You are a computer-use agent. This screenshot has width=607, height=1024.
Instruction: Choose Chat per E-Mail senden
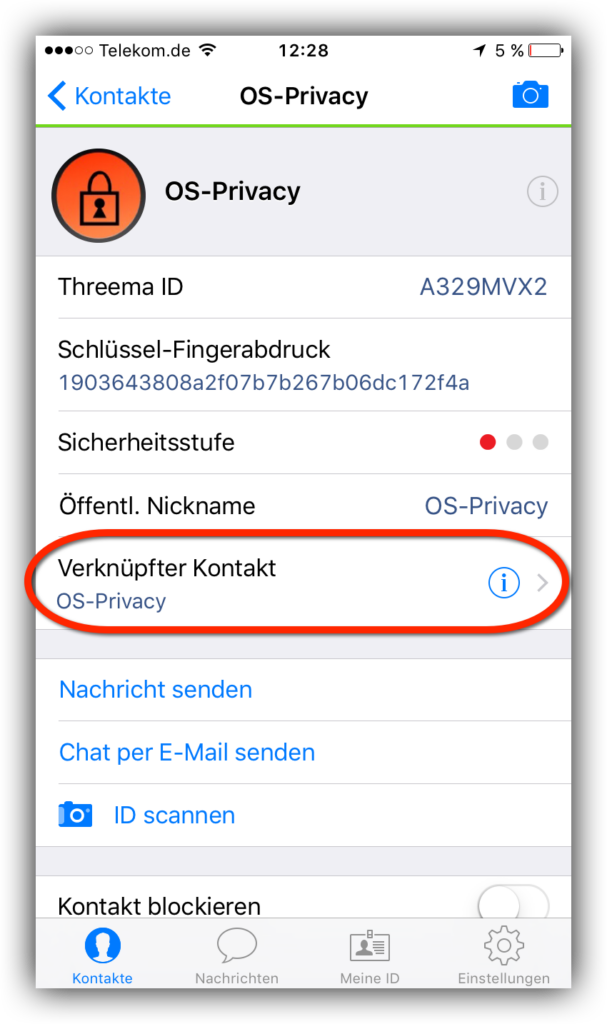[x=187, y=752]
